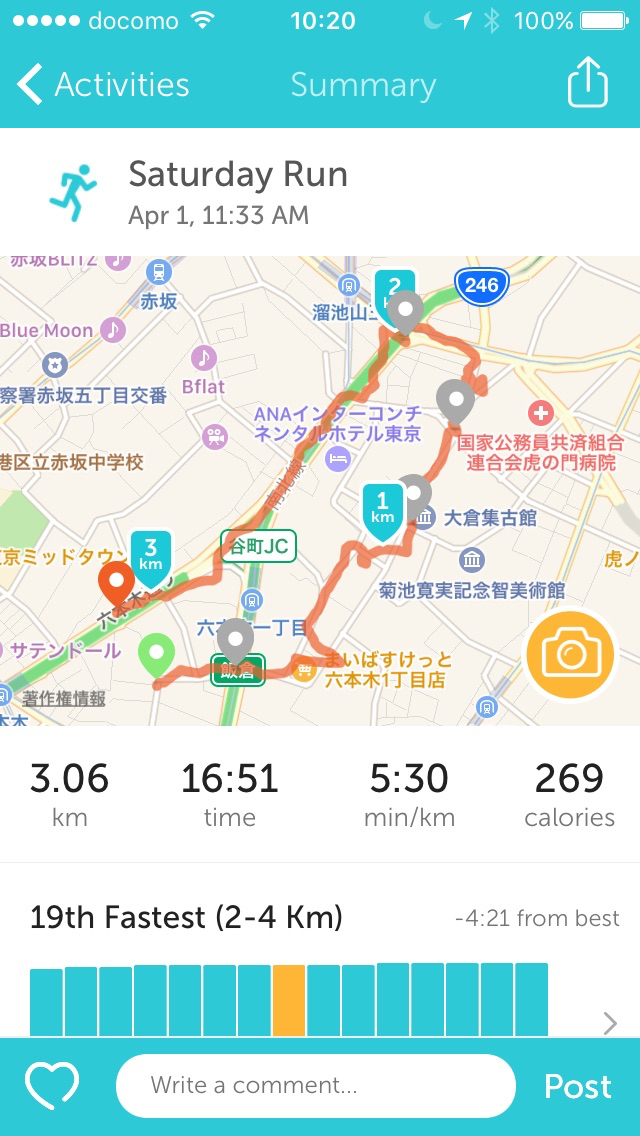This screenshot has width=640, height=1136.
Task: Like this Saturday Run activity
Action: tap(52, 1086)
